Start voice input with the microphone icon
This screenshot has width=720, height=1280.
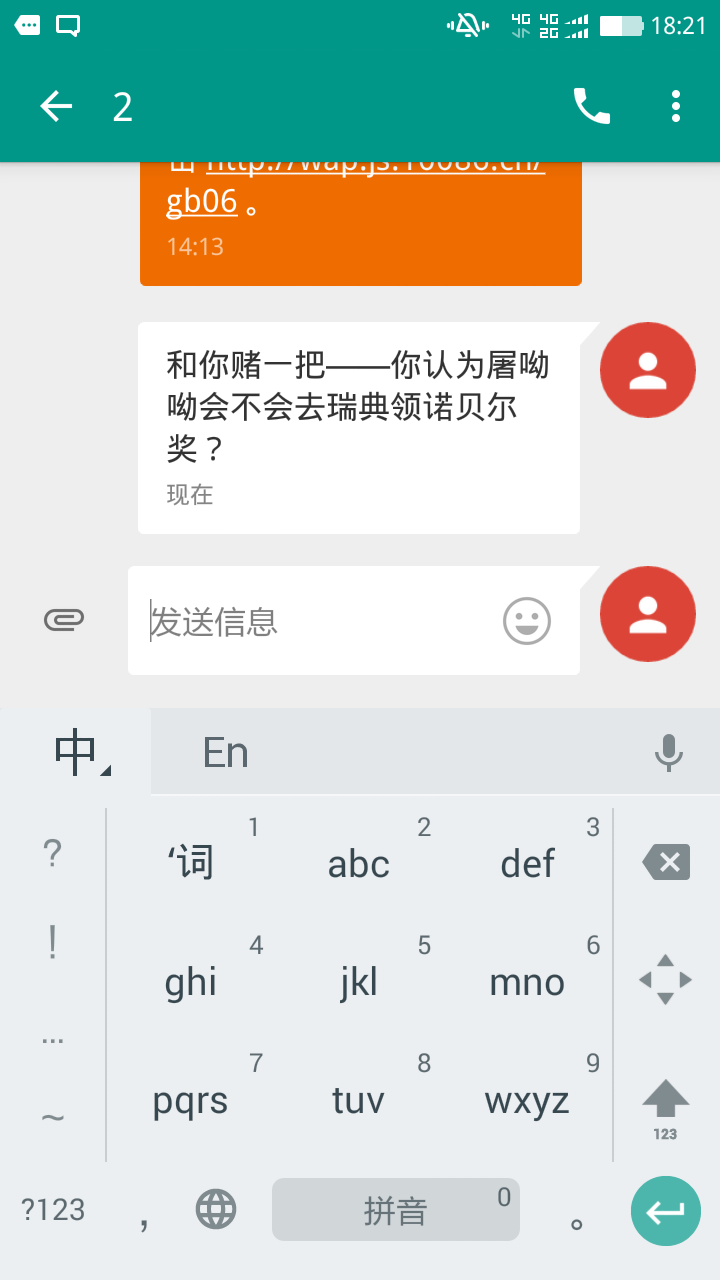coord(669,752)
